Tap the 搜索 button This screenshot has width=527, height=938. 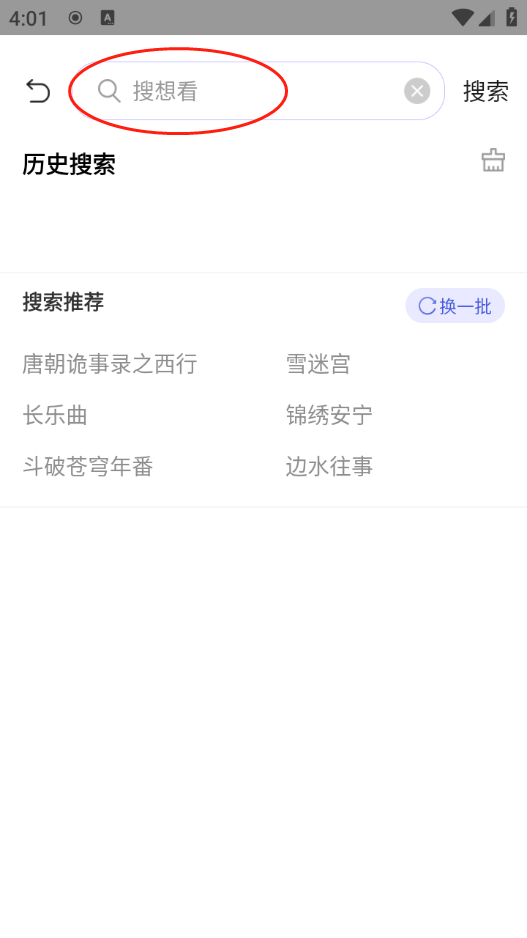[486, 91]
